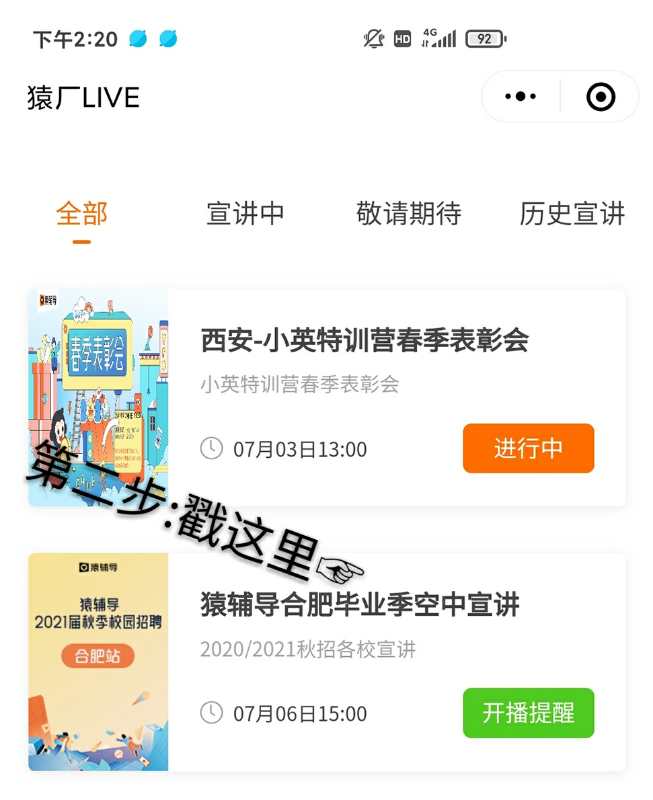Open the 猿辅导合肥毕业季空中宣讲 card
The height and width of the screenshot is (800, 653).
(359, 605)
